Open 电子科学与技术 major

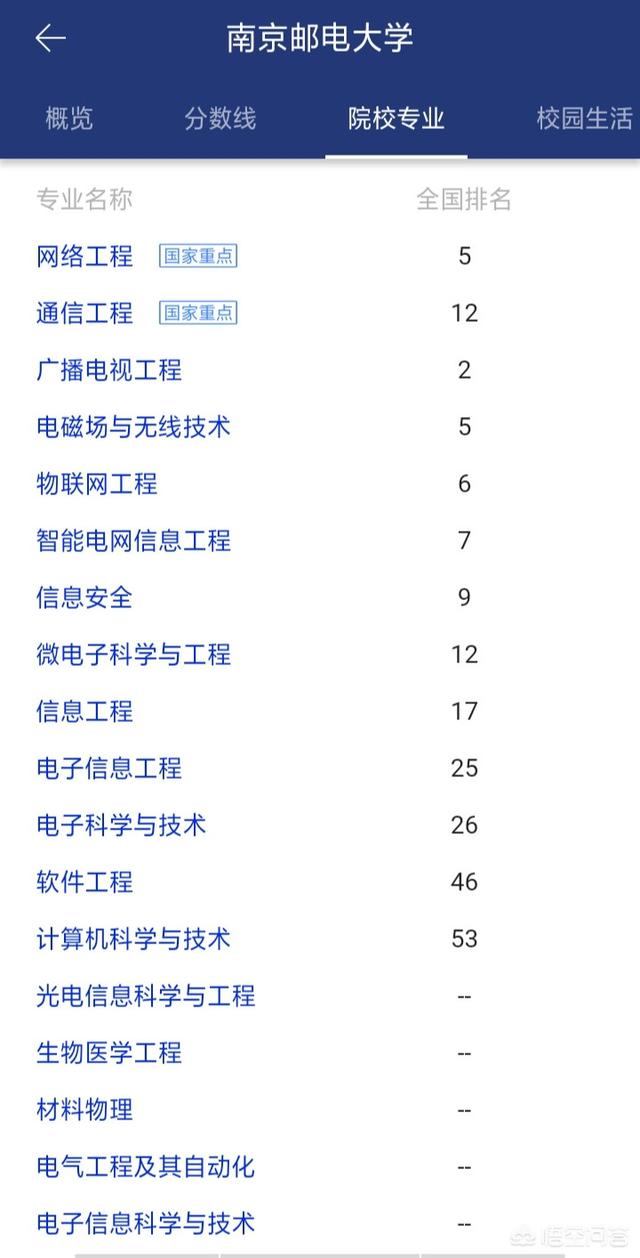pyautogui.click(x=121, y=825)
